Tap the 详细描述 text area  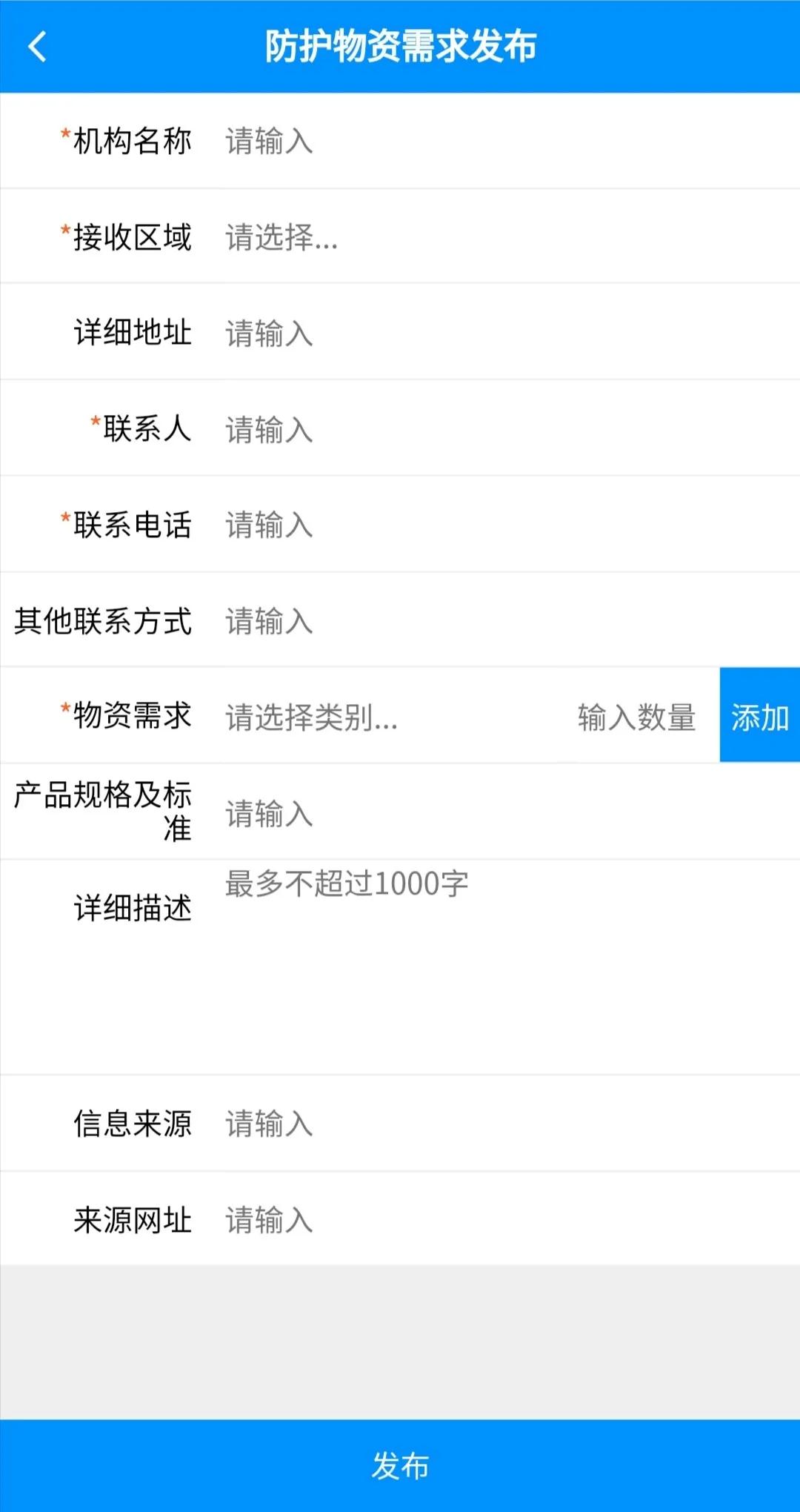[x=504, y=964]
